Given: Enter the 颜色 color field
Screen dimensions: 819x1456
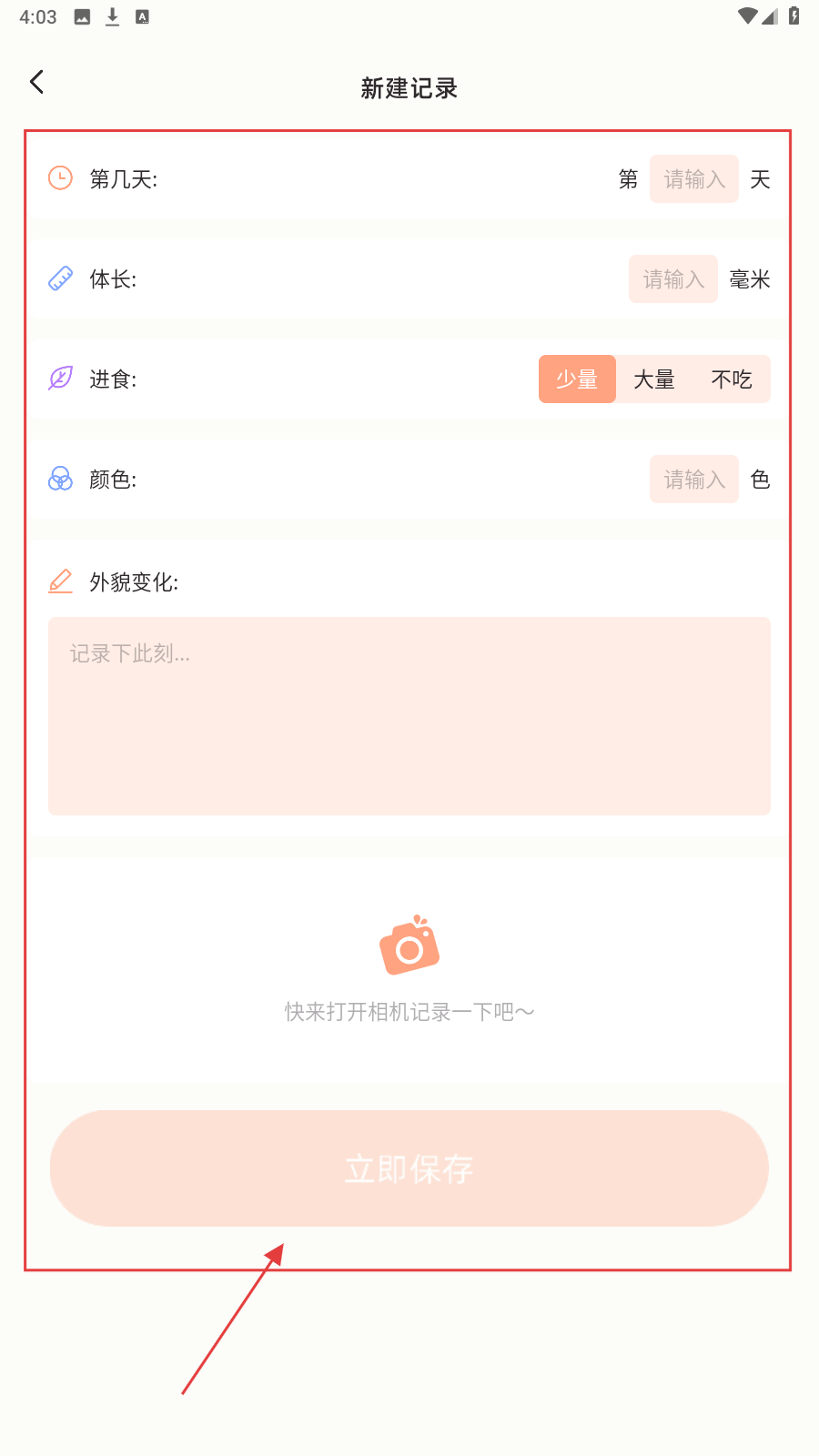Looking at the screenshot, I should click(x=693, y=480).
